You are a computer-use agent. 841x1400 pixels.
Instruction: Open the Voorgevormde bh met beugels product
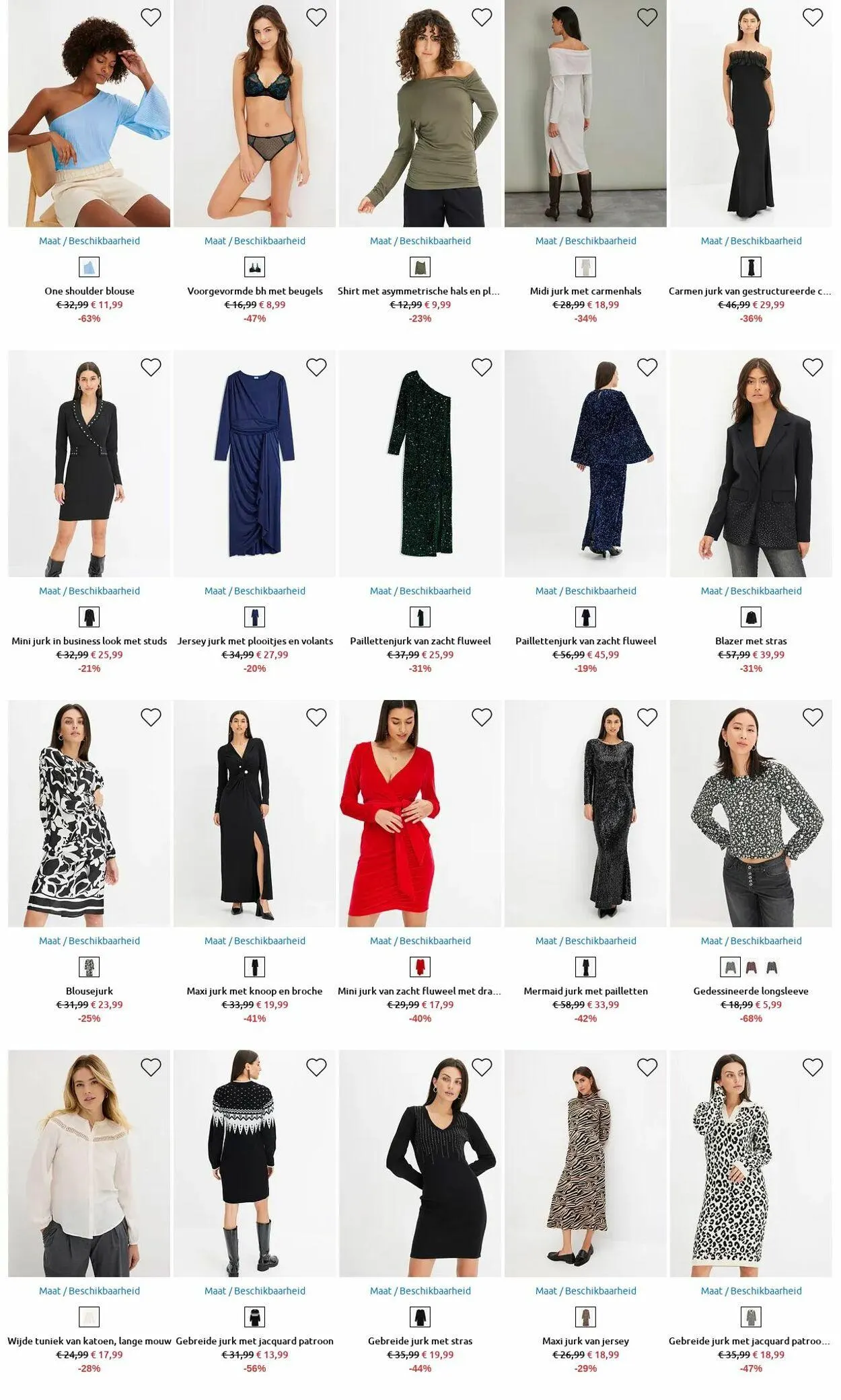click(x=255, y=291)
